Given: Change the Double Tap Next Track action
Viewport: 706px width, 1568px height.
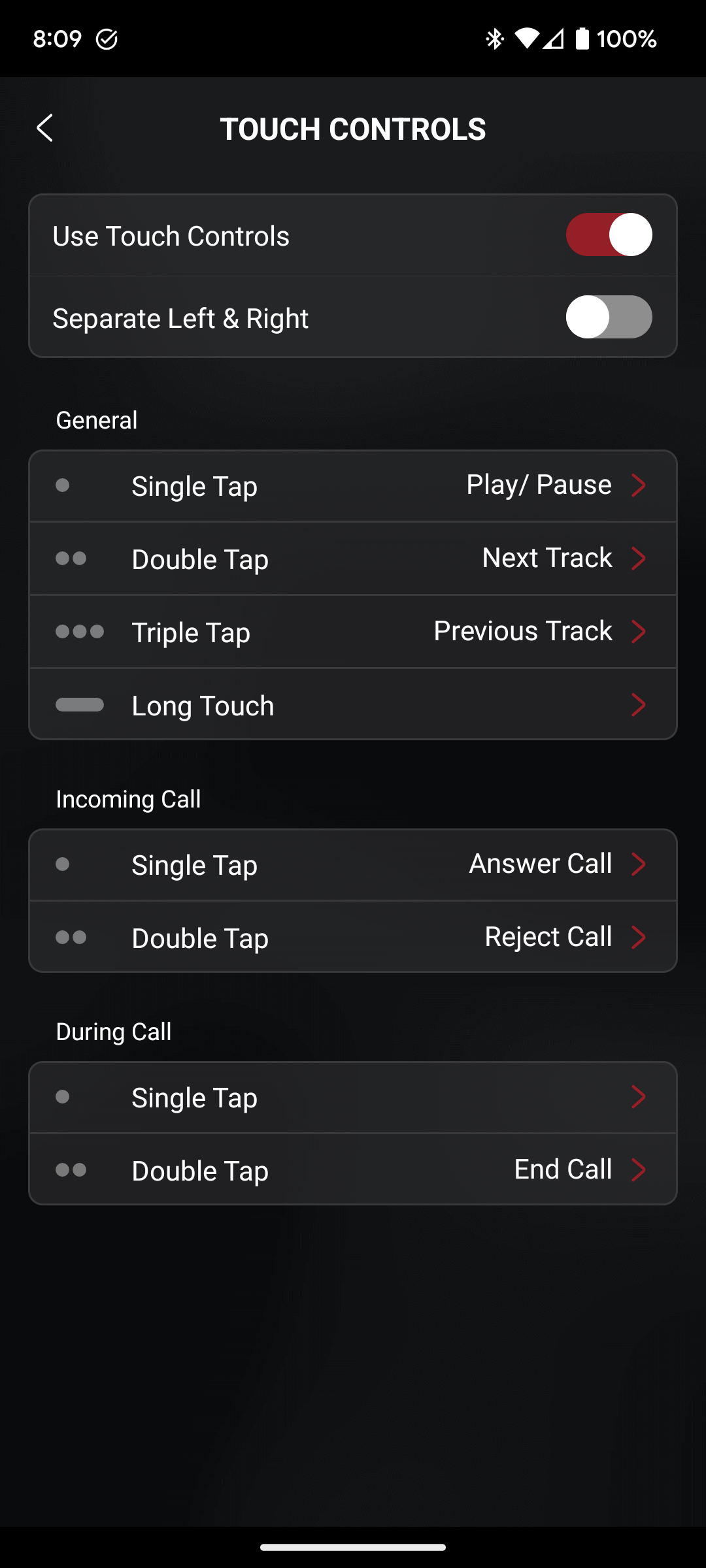Looking at the screenshot, I should click(x=353, y=559).
